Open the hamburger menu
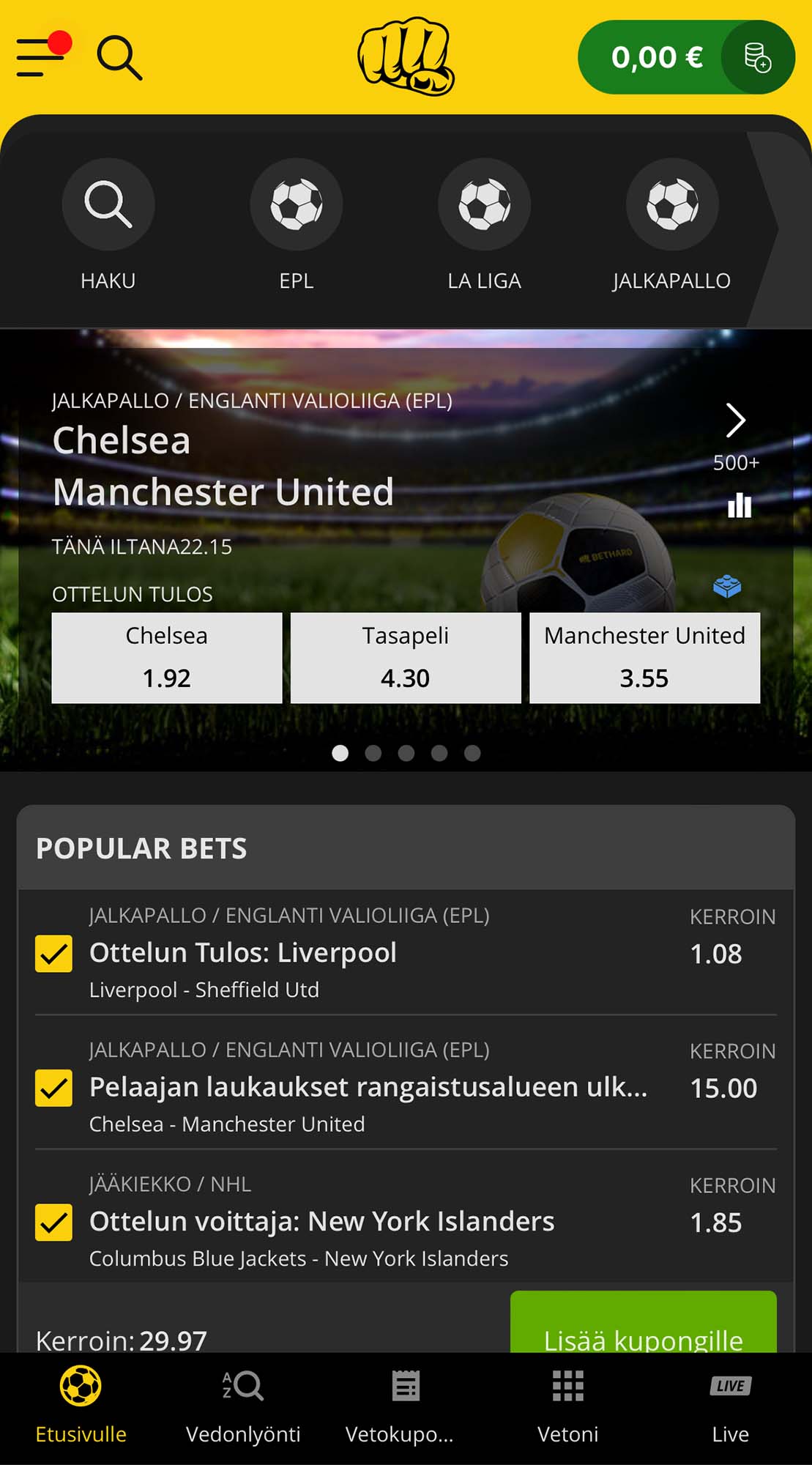 click(x=40, y=57)
